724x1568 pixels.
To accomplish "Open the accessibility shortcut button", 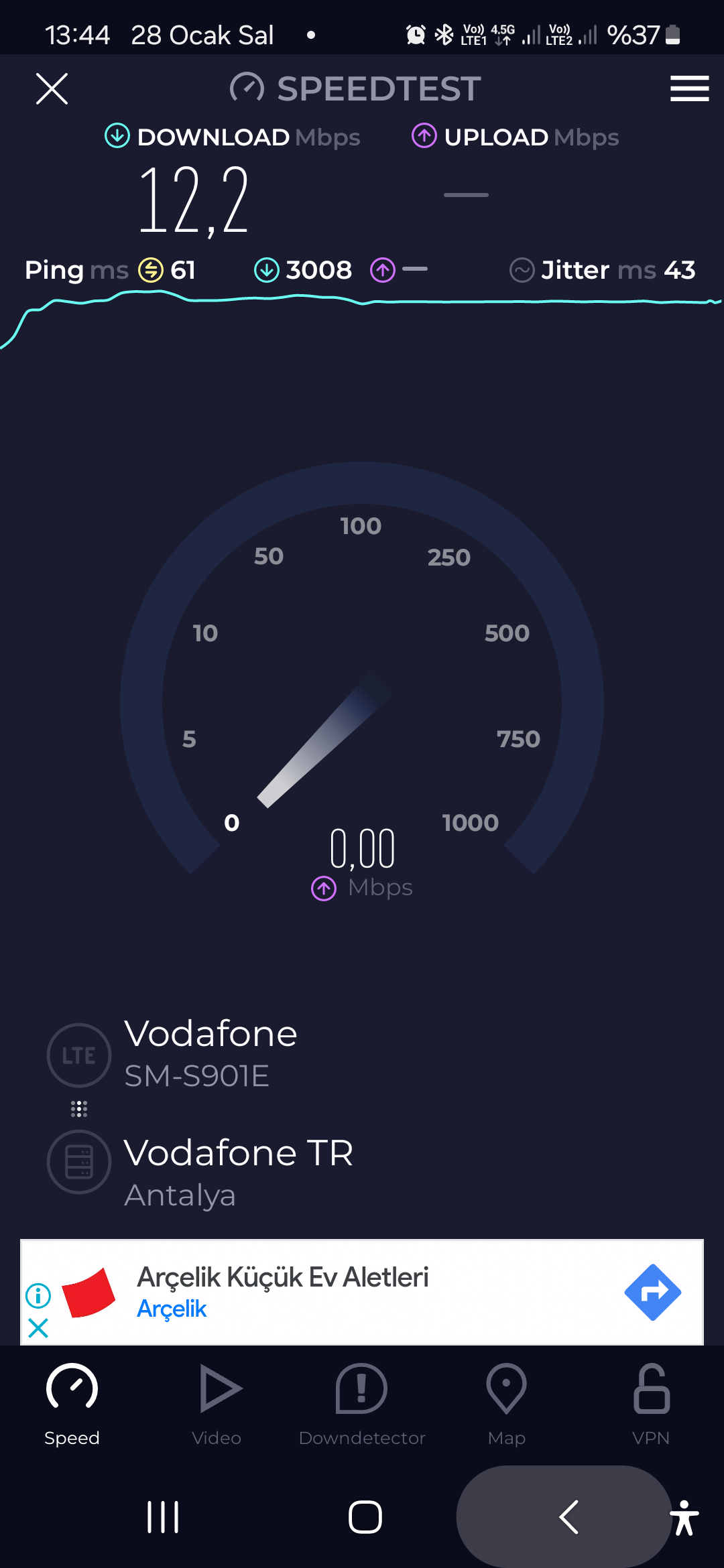I will [684, 1517].
